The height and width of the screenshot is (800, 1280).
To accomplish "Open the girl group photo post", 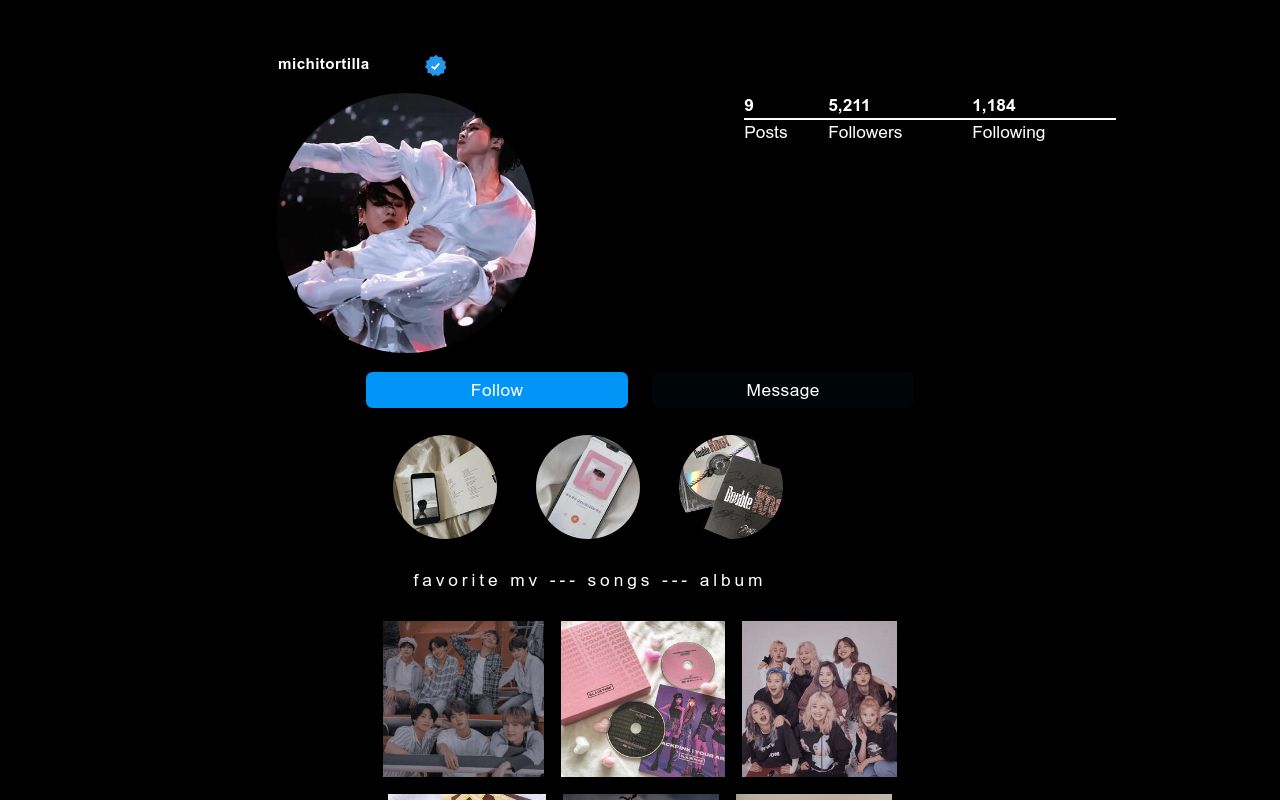I will [819, 698].
